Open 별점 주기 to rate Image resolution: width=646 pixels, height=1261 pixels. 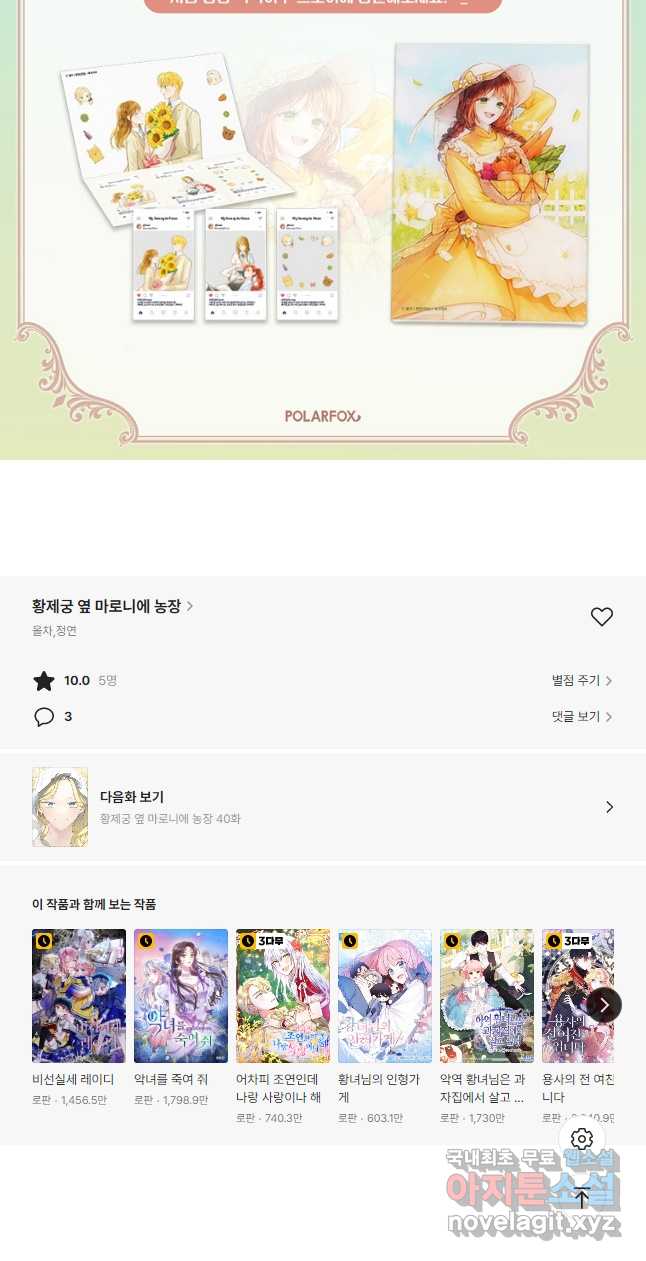tap(581, 681)
